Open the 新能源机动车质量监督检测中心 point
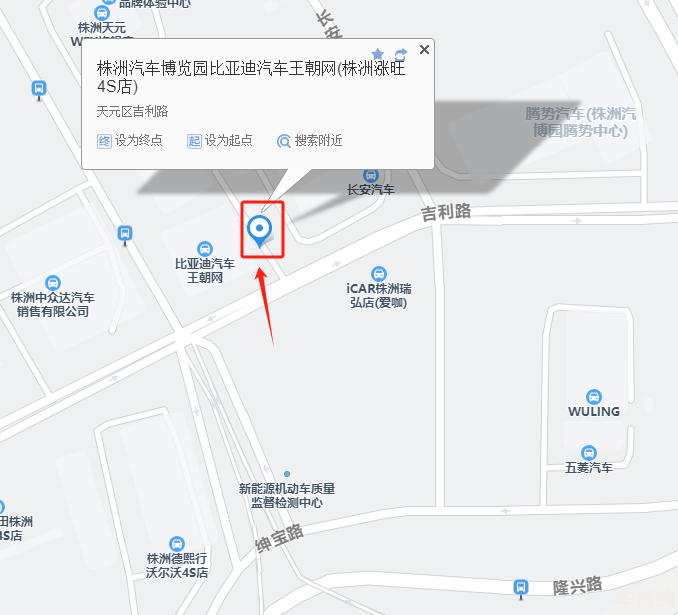678x615 pixels. click(x=287, y=474)
